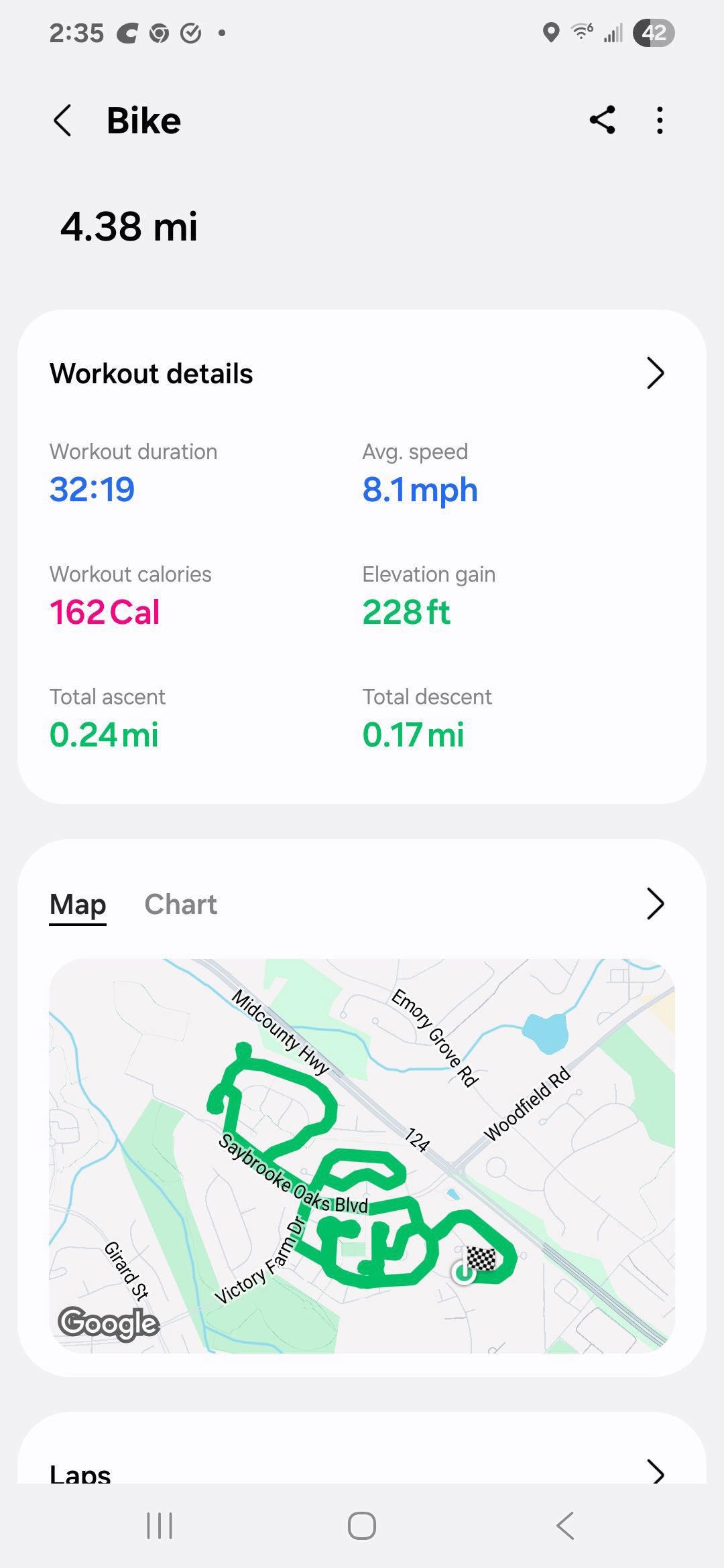Switch to the Chart tab

pos(181,904)
